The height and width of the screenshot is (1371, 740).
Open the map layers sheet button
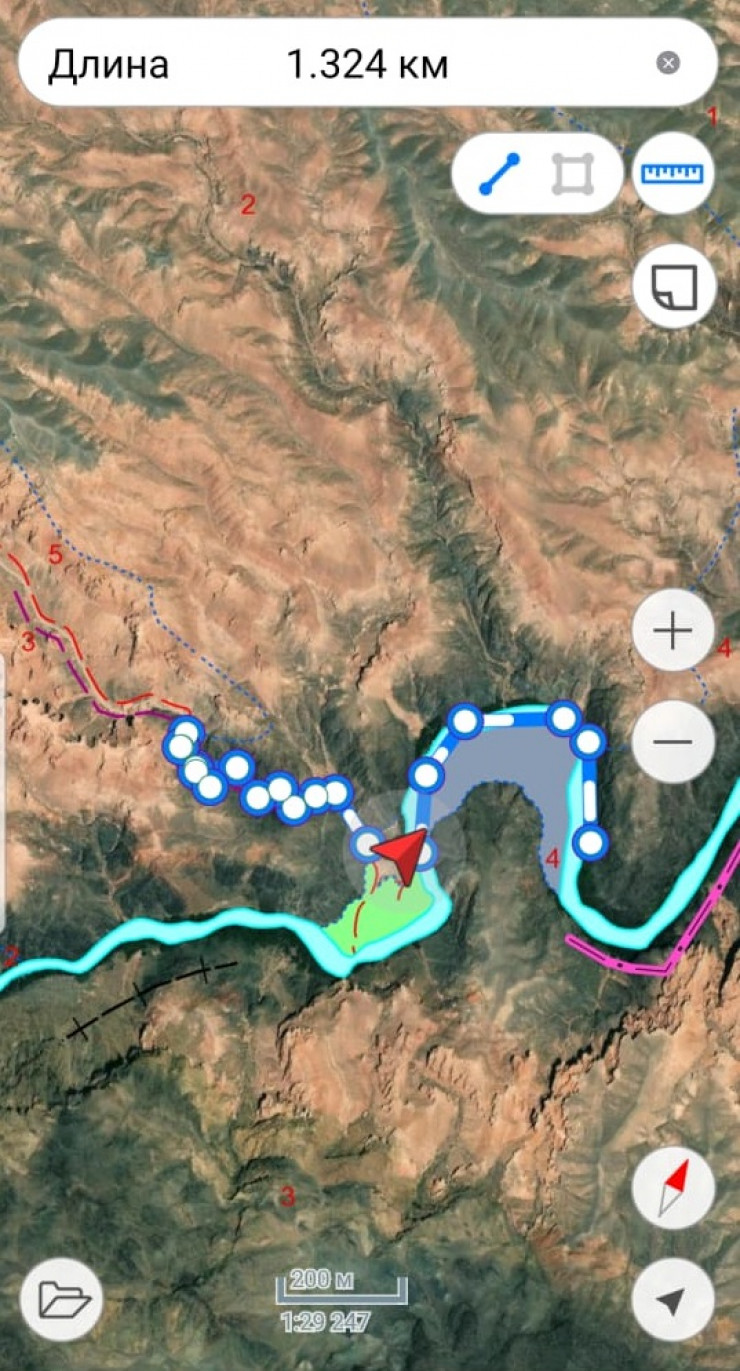coord(673,287)
